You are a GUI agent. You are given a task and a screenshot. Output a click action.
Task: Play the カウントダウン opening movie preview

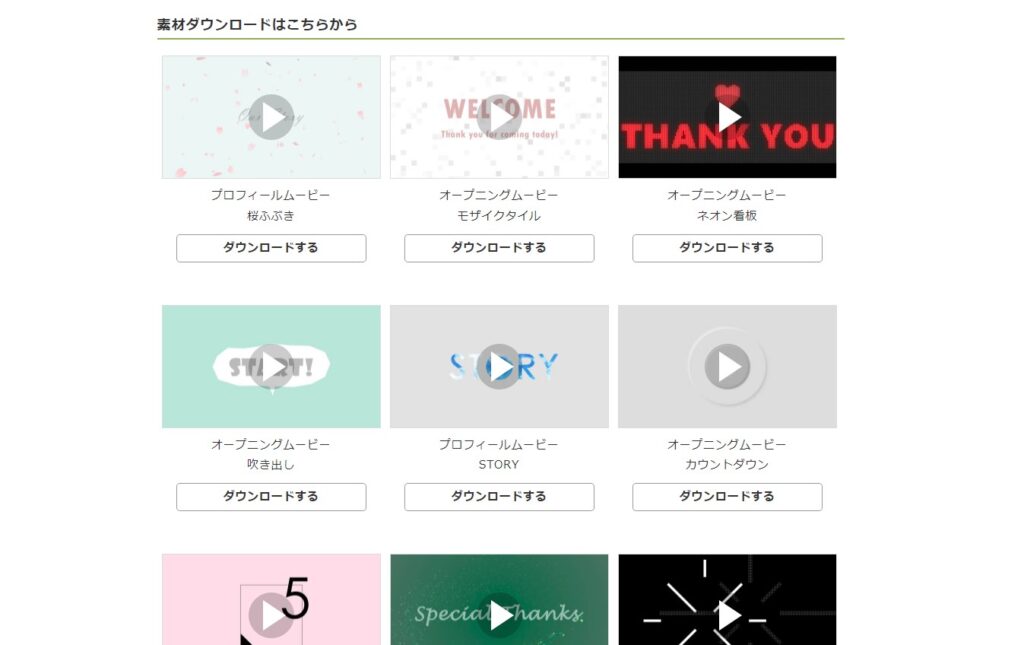[x=727, y=366]
